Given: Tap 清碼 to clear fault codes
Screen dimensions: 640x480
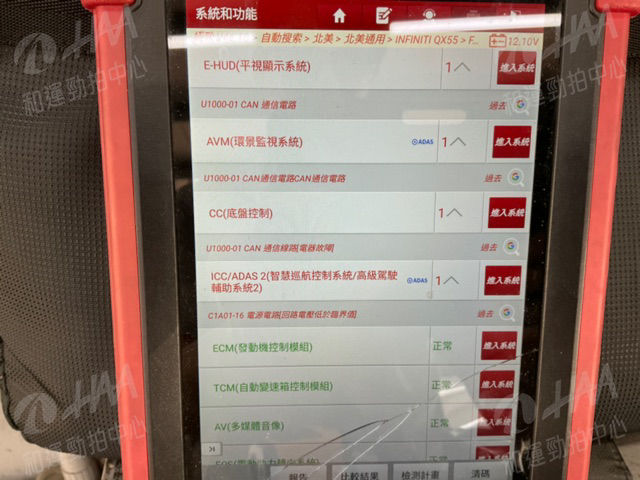Looking at the screenshot, I should click(481, 474).
